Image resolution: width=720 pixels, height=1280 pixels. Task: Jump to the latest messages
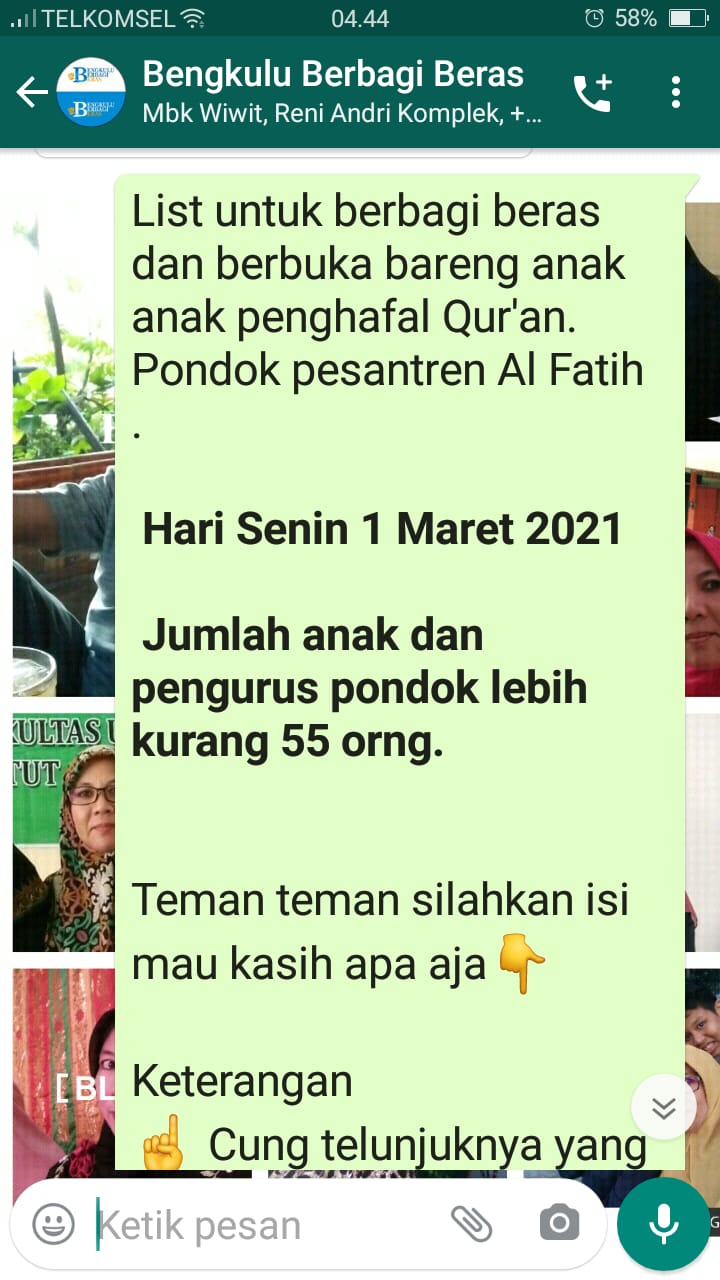(x=663, y=1108)
